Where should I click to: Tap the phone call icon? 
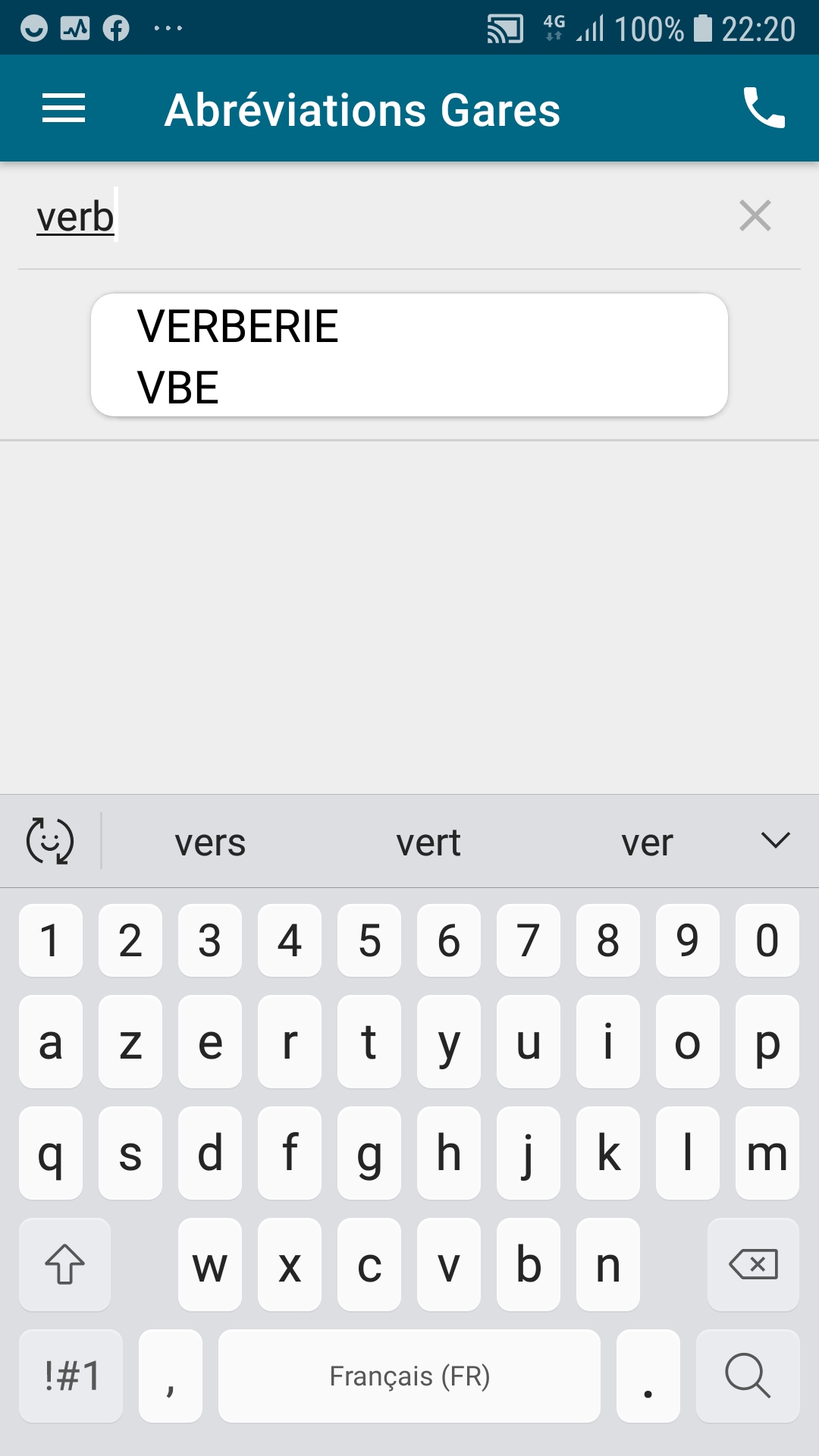(764, 108)
